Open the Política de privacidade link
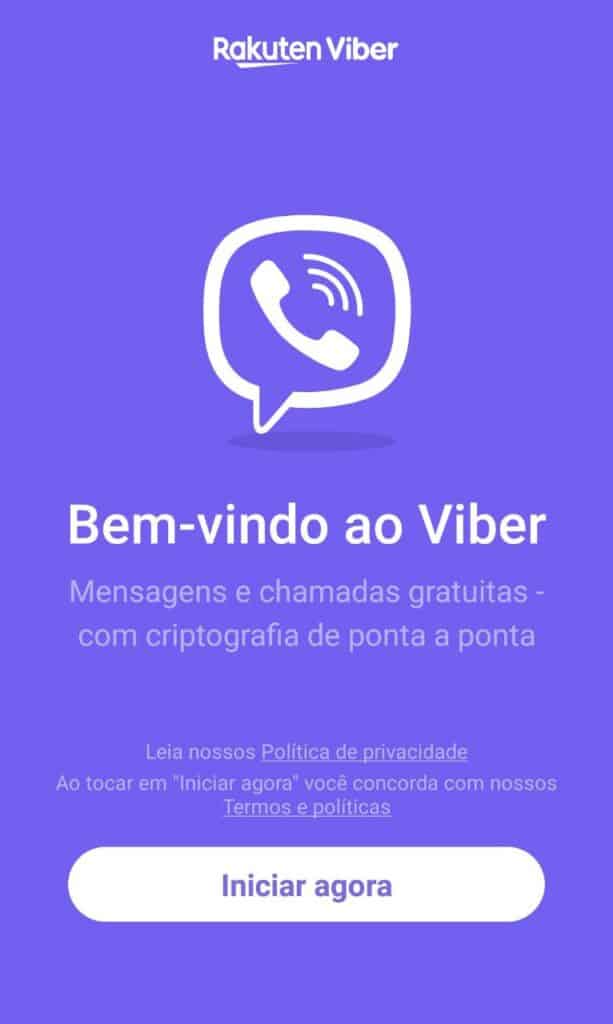The width and height of the screenshot is (613, 1024). pos(364,752)
